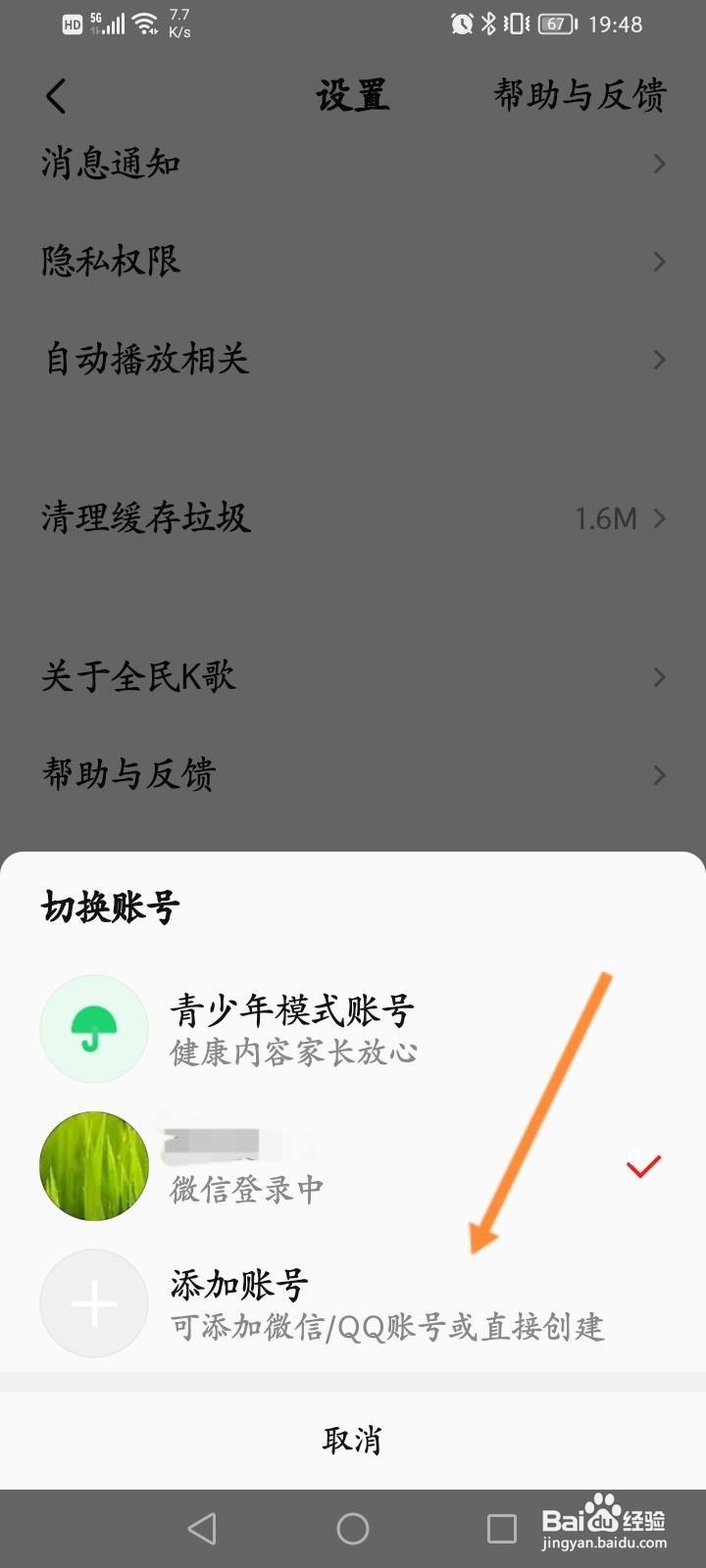
Task: Expand 隐私权限 settings
Action: [x=108, y=262]
